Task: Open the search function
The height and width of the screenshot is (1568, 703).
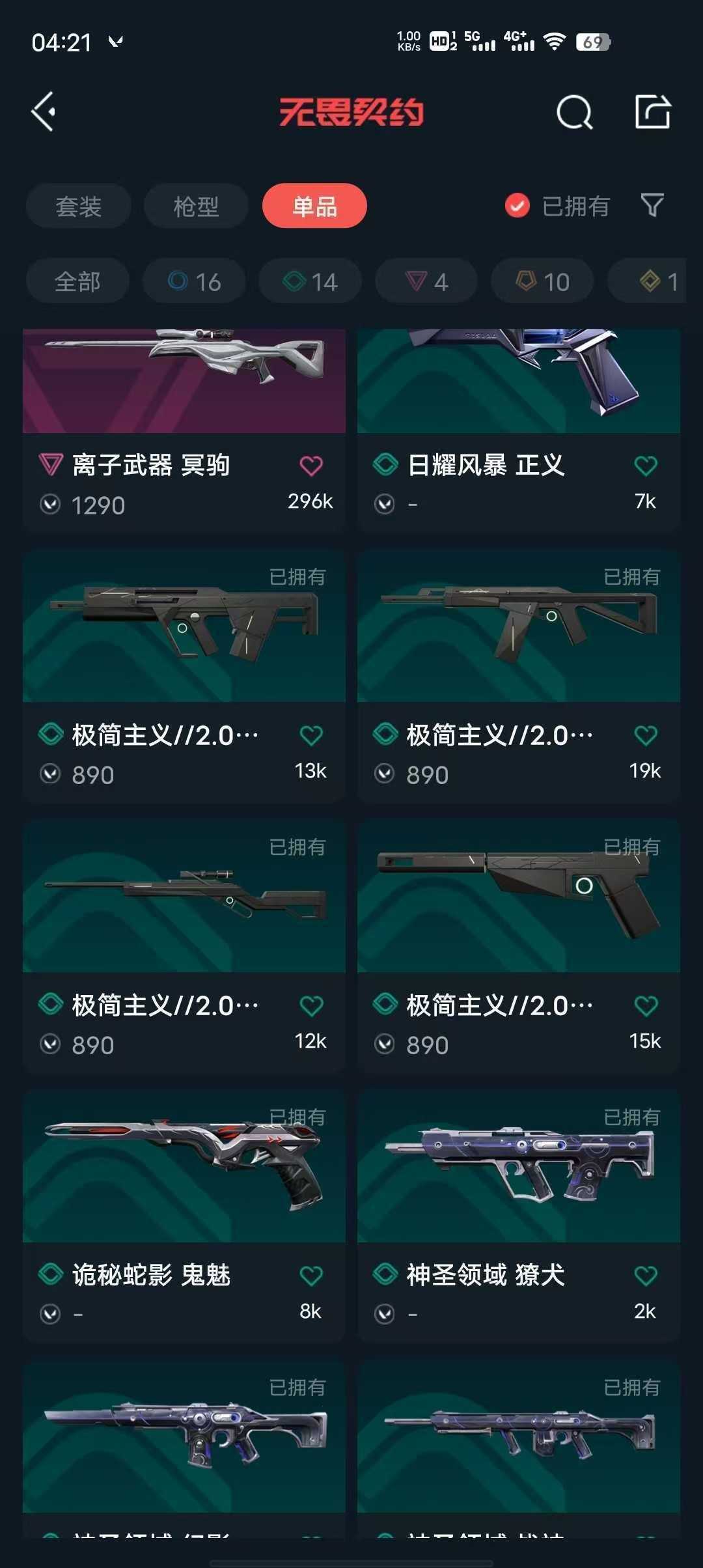Action: point(573,112)
